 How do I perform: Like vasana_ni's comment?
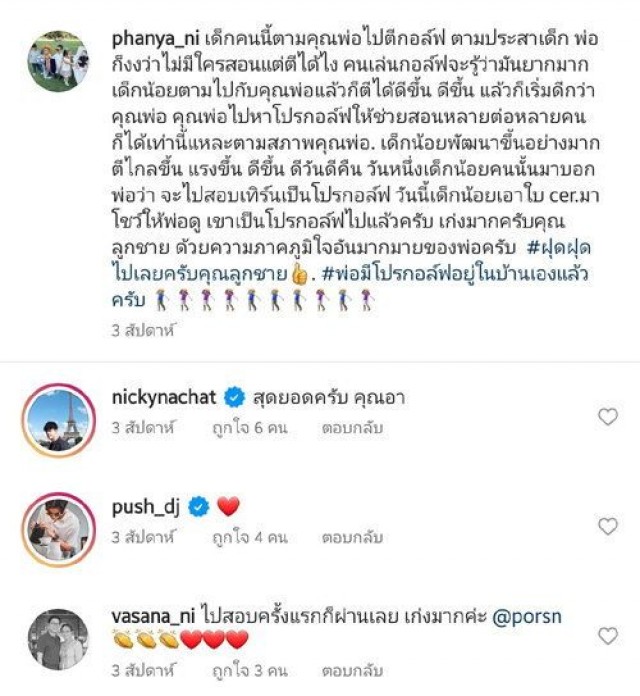[607, 636]
